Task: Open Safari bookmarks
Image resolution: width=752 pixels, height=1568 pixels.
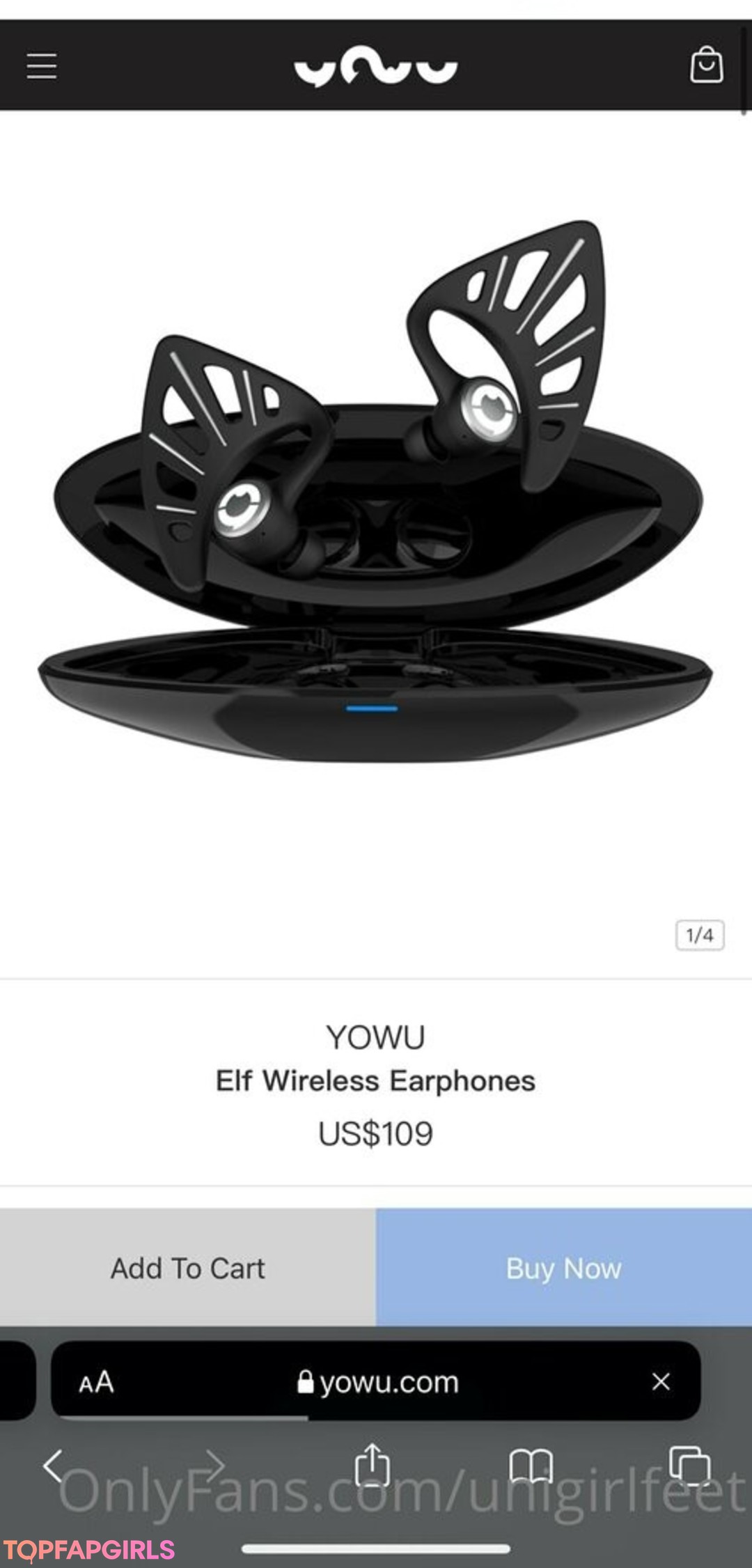Action: click(531, 1466)
